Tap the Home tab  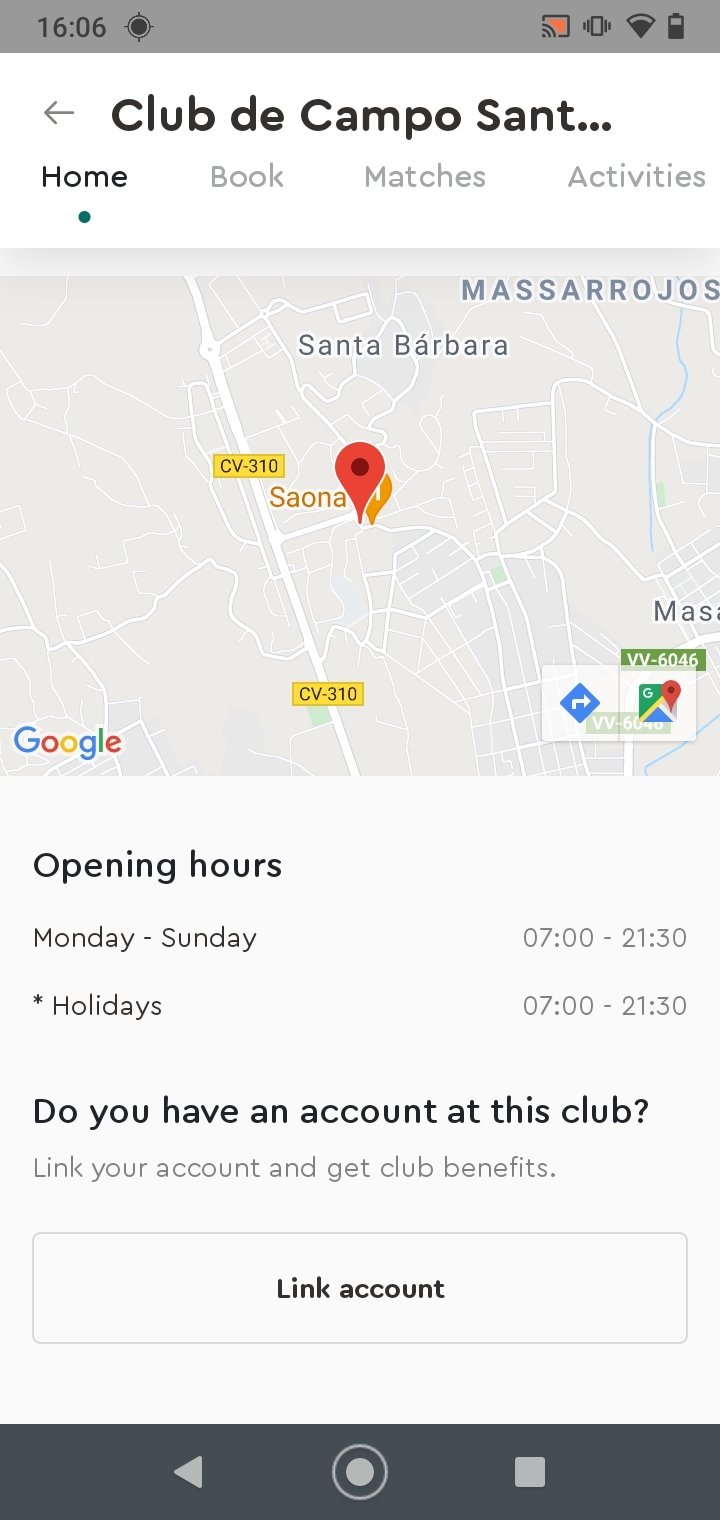click(x=84, y=177)
